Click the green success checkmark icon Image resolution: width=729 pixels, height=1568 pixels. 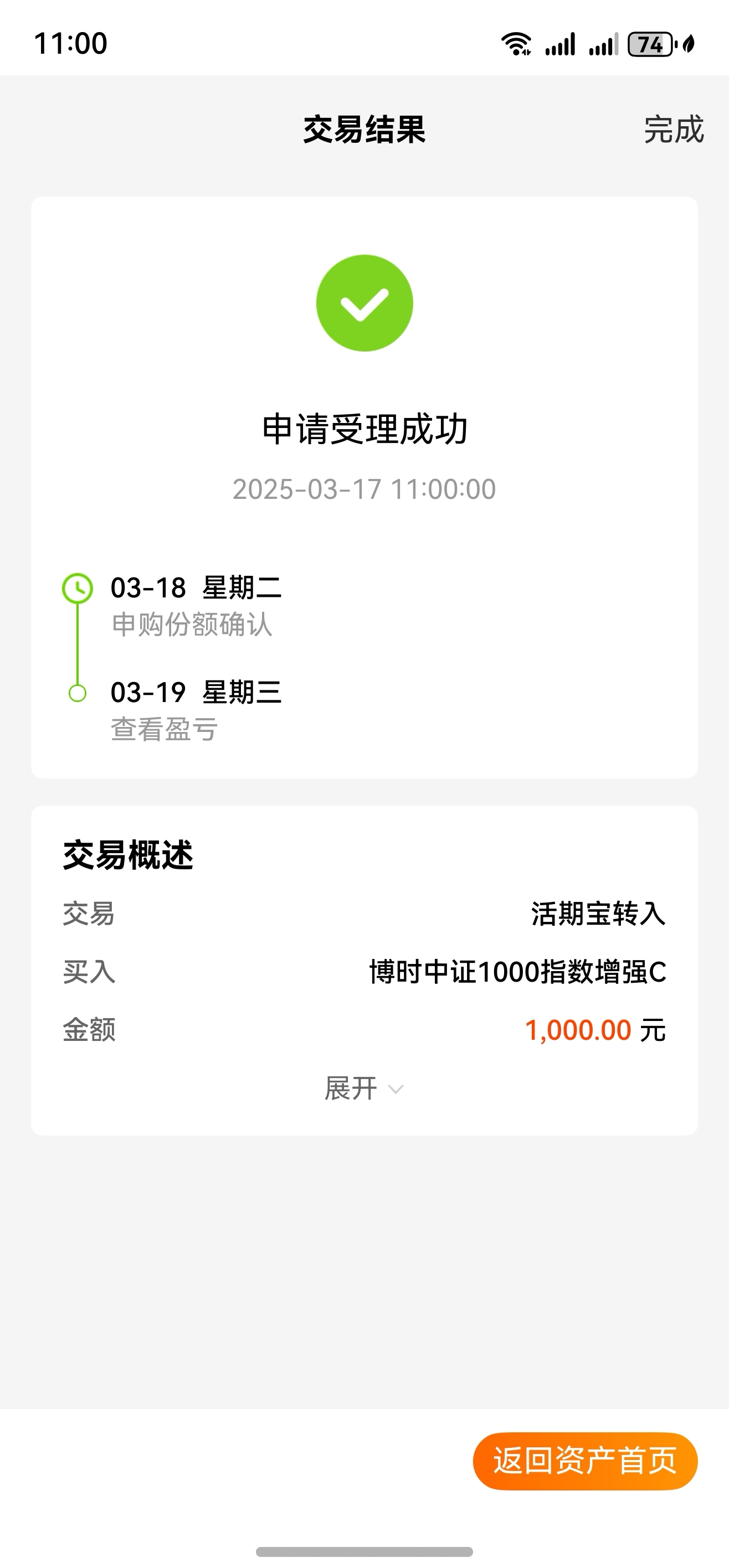364,303
